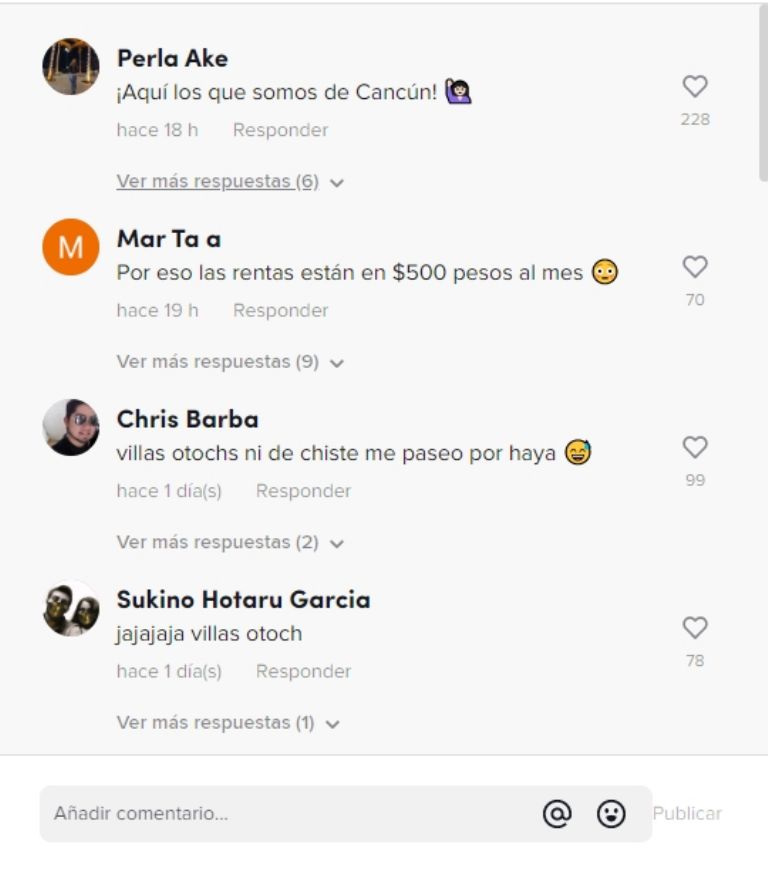
Task: Focus the Añadir comentario text field
Action: (x=280, y=814)
